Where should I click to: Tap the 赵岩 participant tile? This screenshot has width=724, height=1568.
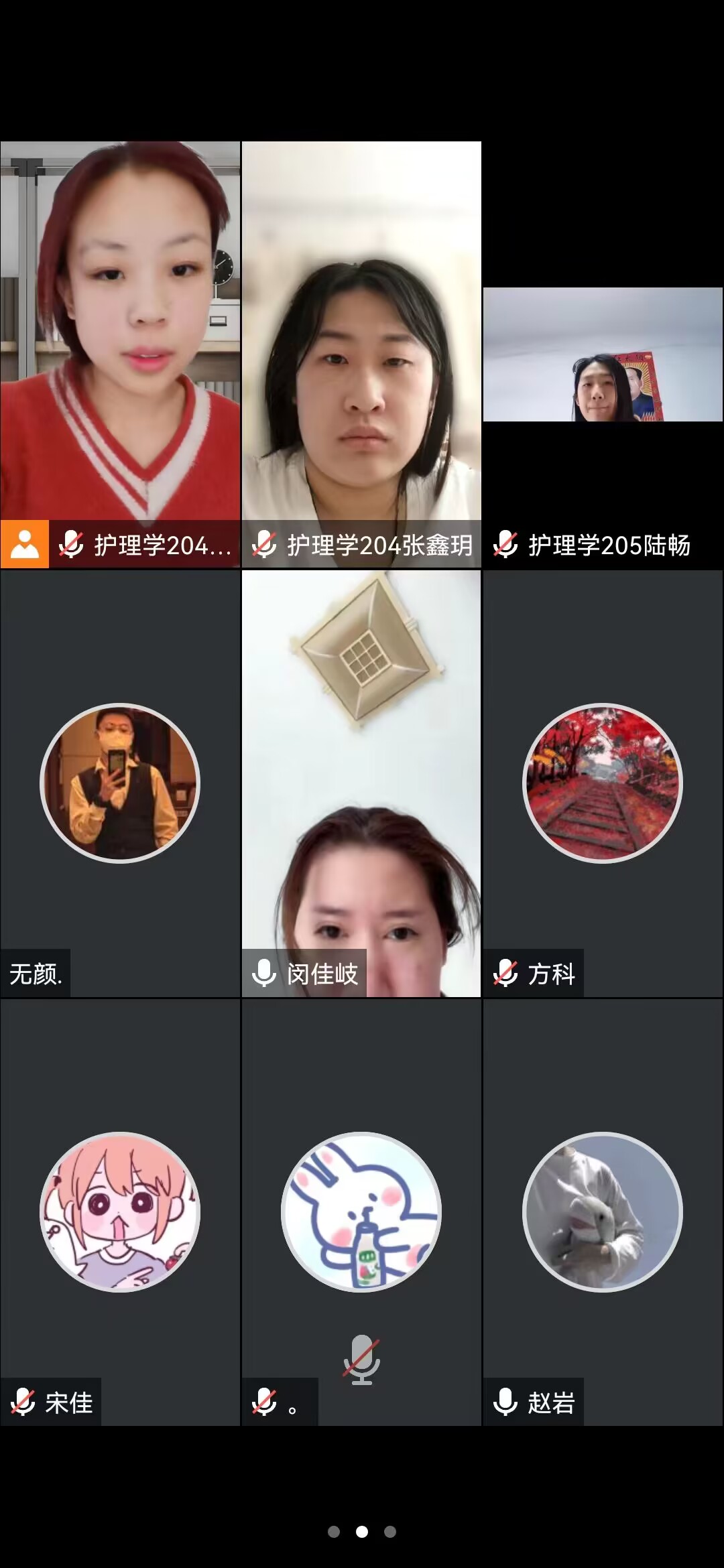(603, 1212)
